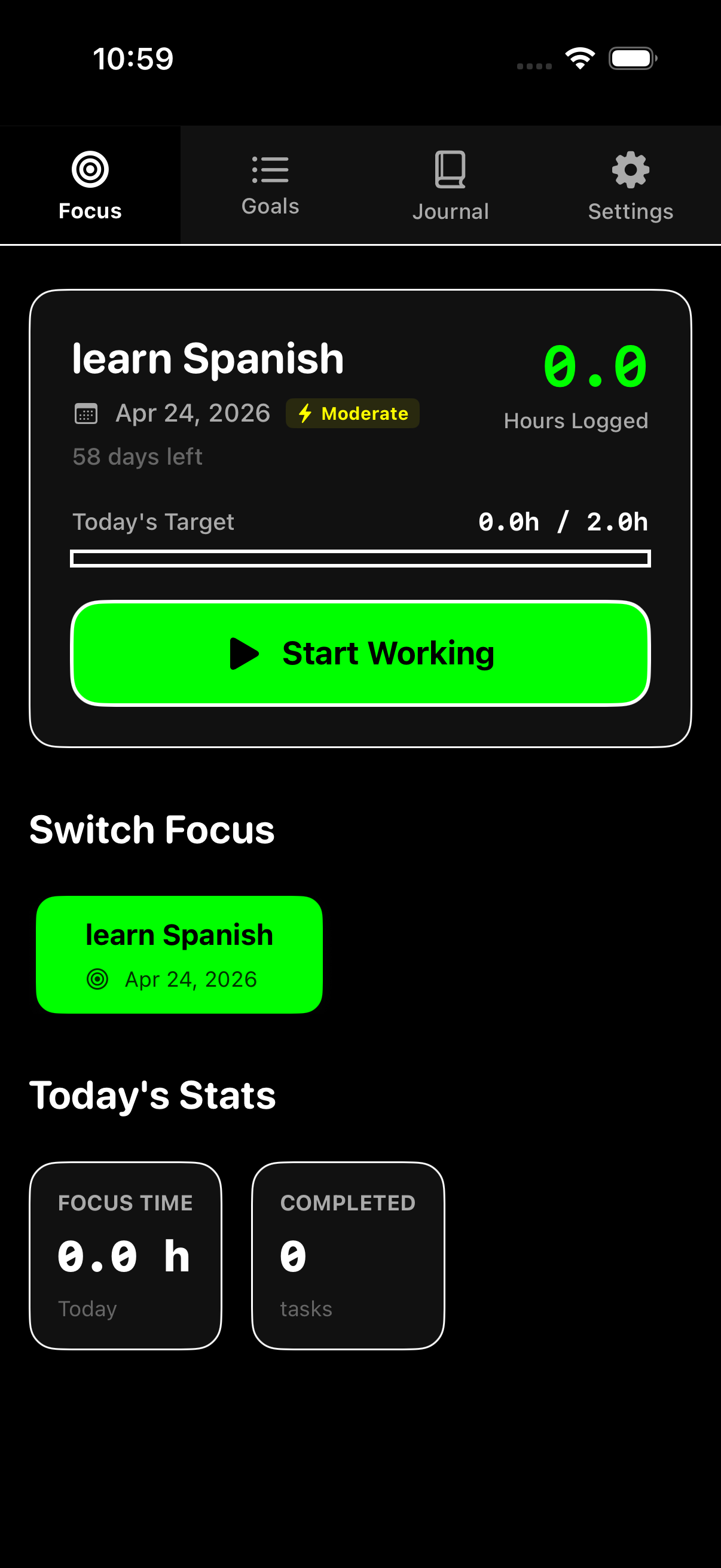Viewport: 721px width, 1568px height.
Task: Click the Goals list icon
Action: pyautogui.click(x=270, y=169)
